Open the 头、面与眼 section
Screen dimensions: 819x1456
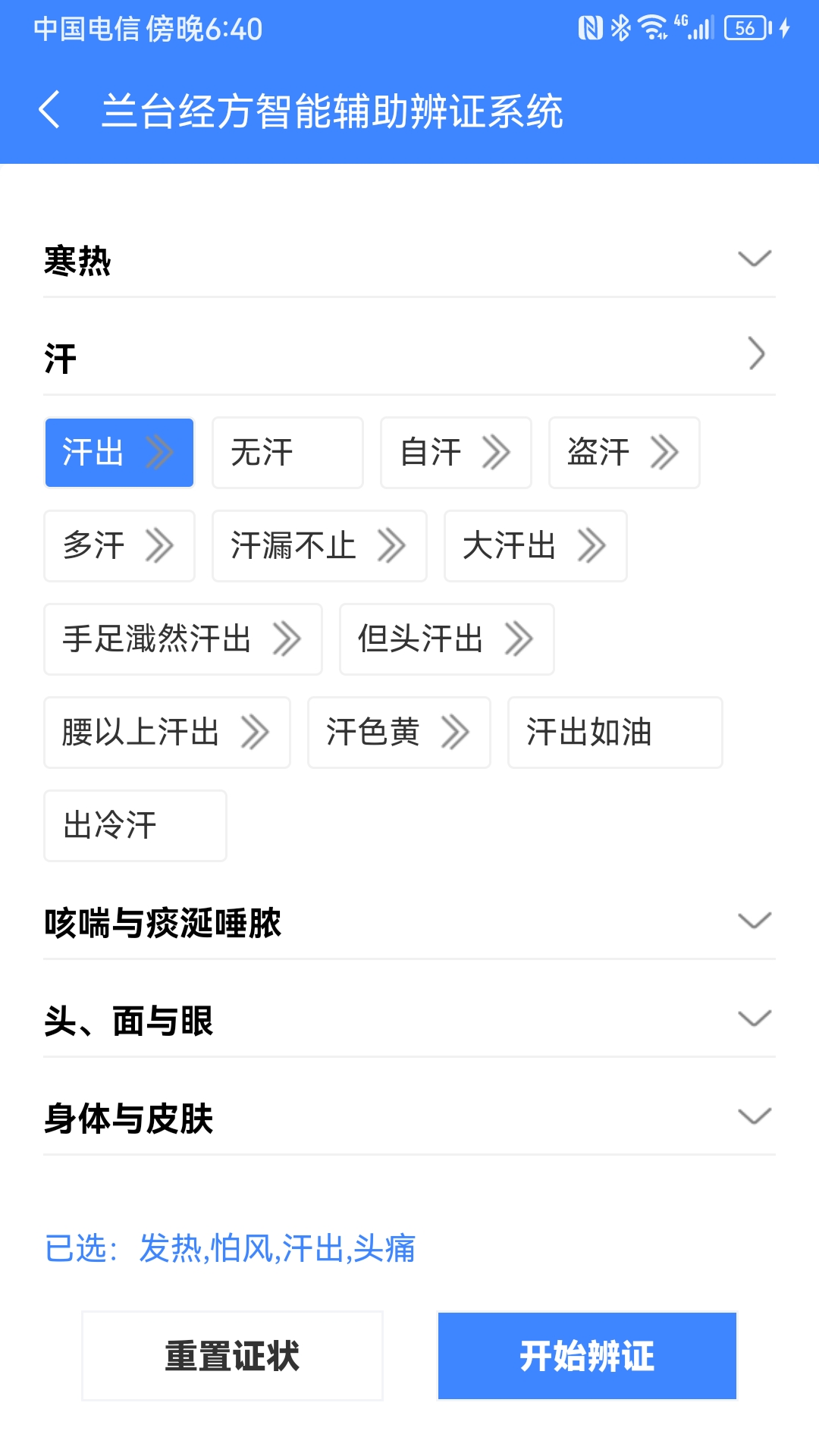pyautogui.click(x=409, y=1020)
